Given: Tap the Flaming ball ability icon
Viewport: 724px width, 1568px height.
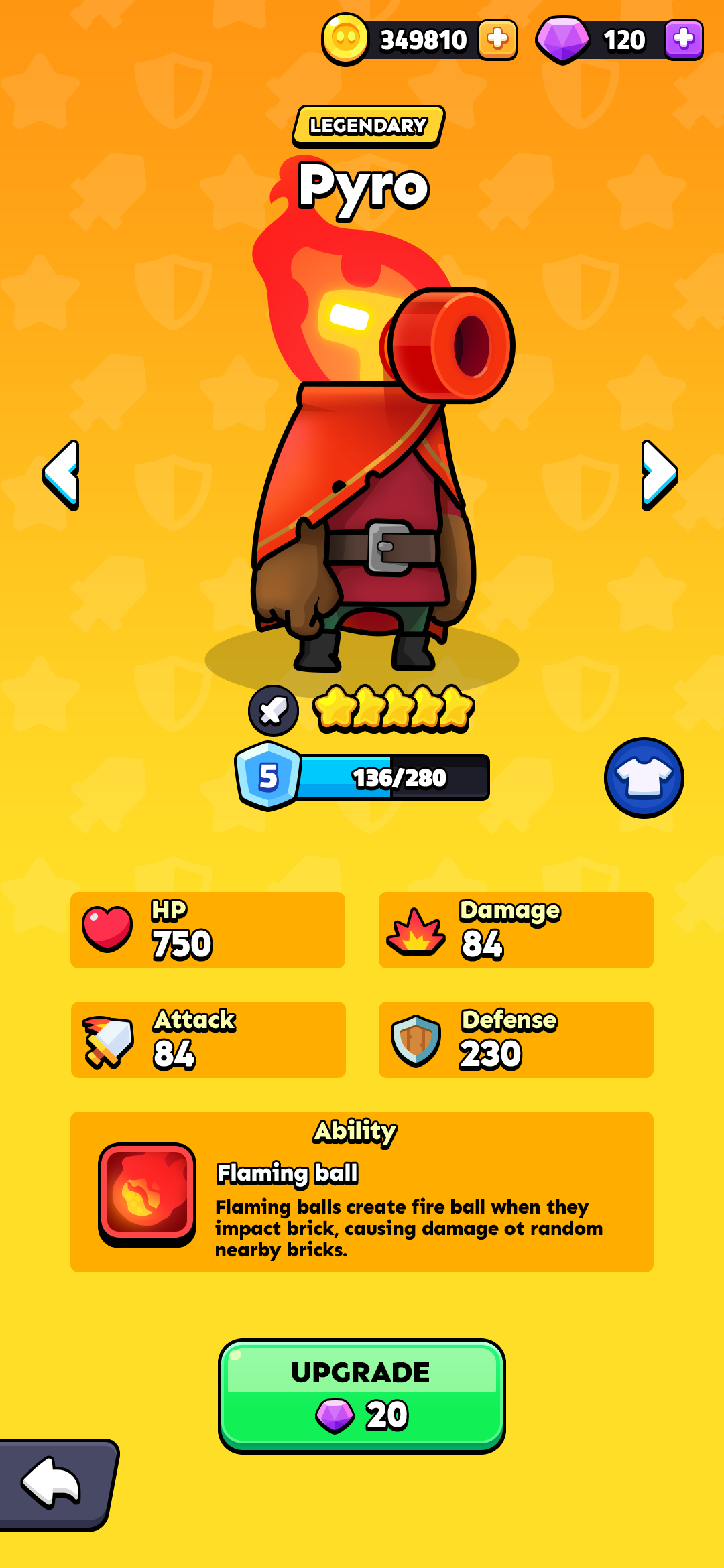Looking at the screenshot, I should (147, 1195).
